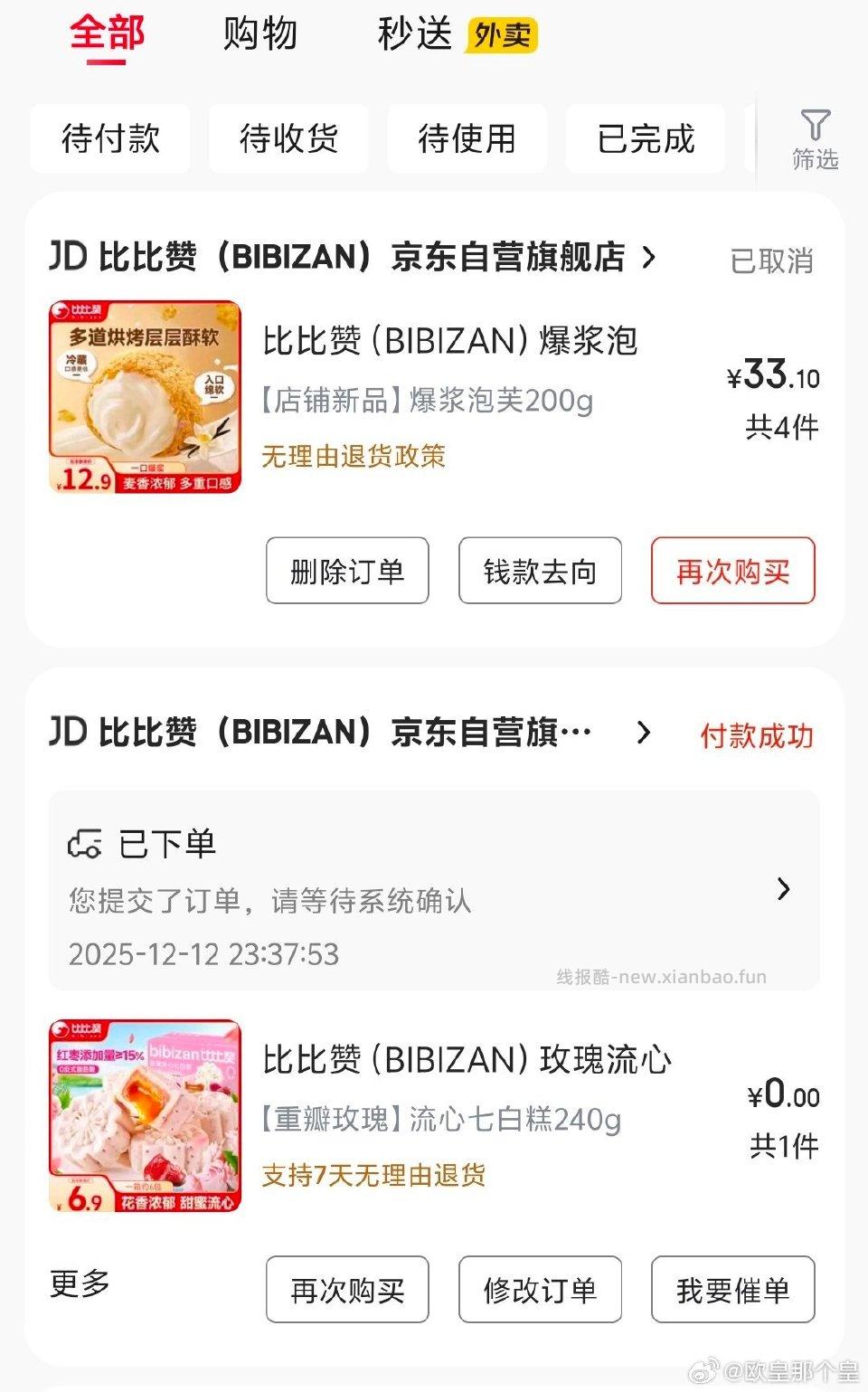Open the 爆浆泡芙 product thumbnail

pyautogui.click(x=146, y=398)
